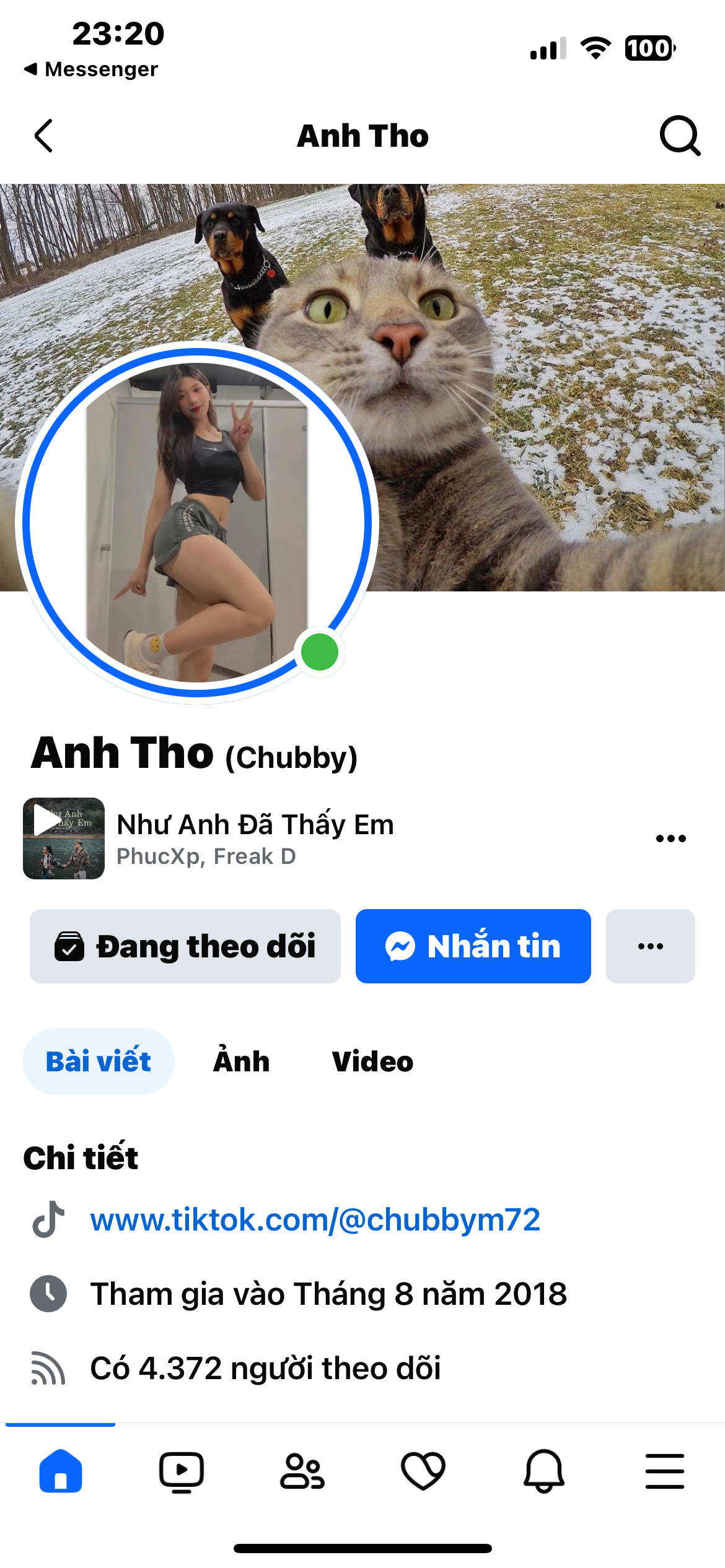Send a message via Nhắn tin
725x1568 pixels.
473,946
